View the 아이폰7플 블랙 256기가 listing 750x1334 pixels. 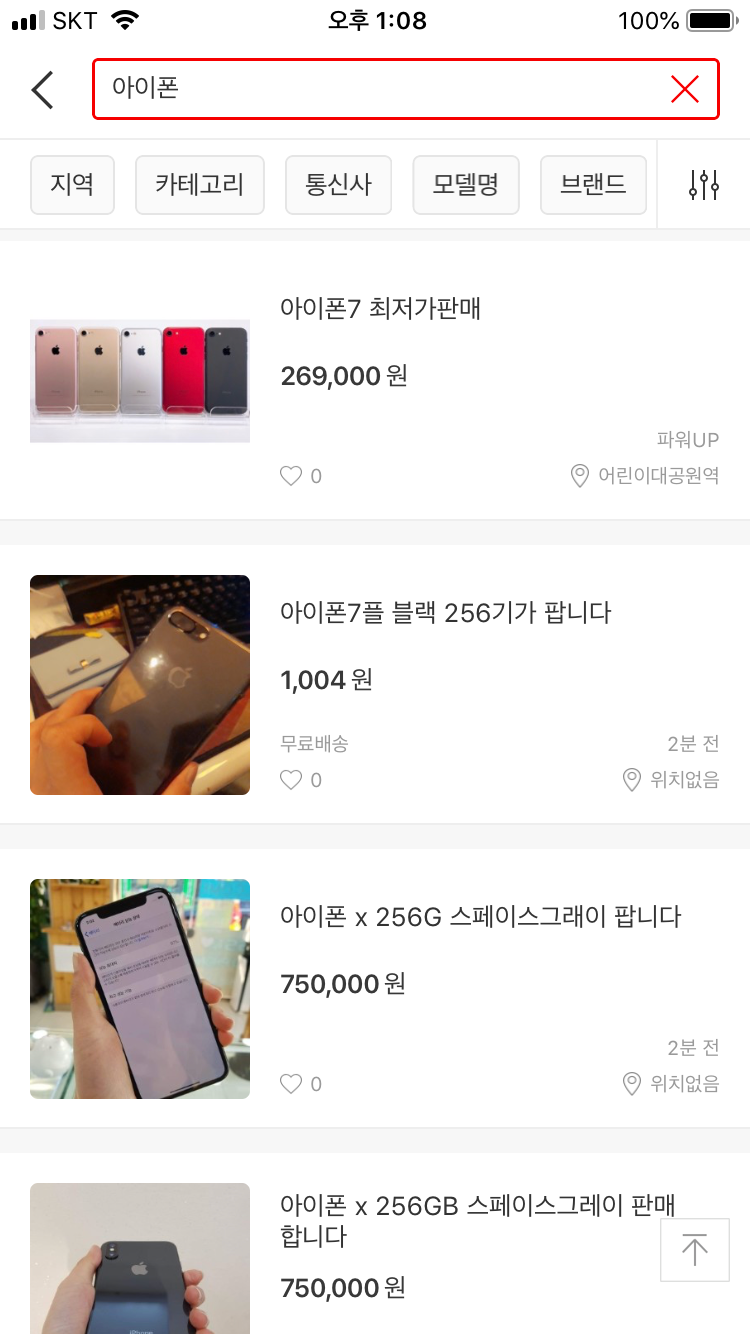tap(445, 612)
